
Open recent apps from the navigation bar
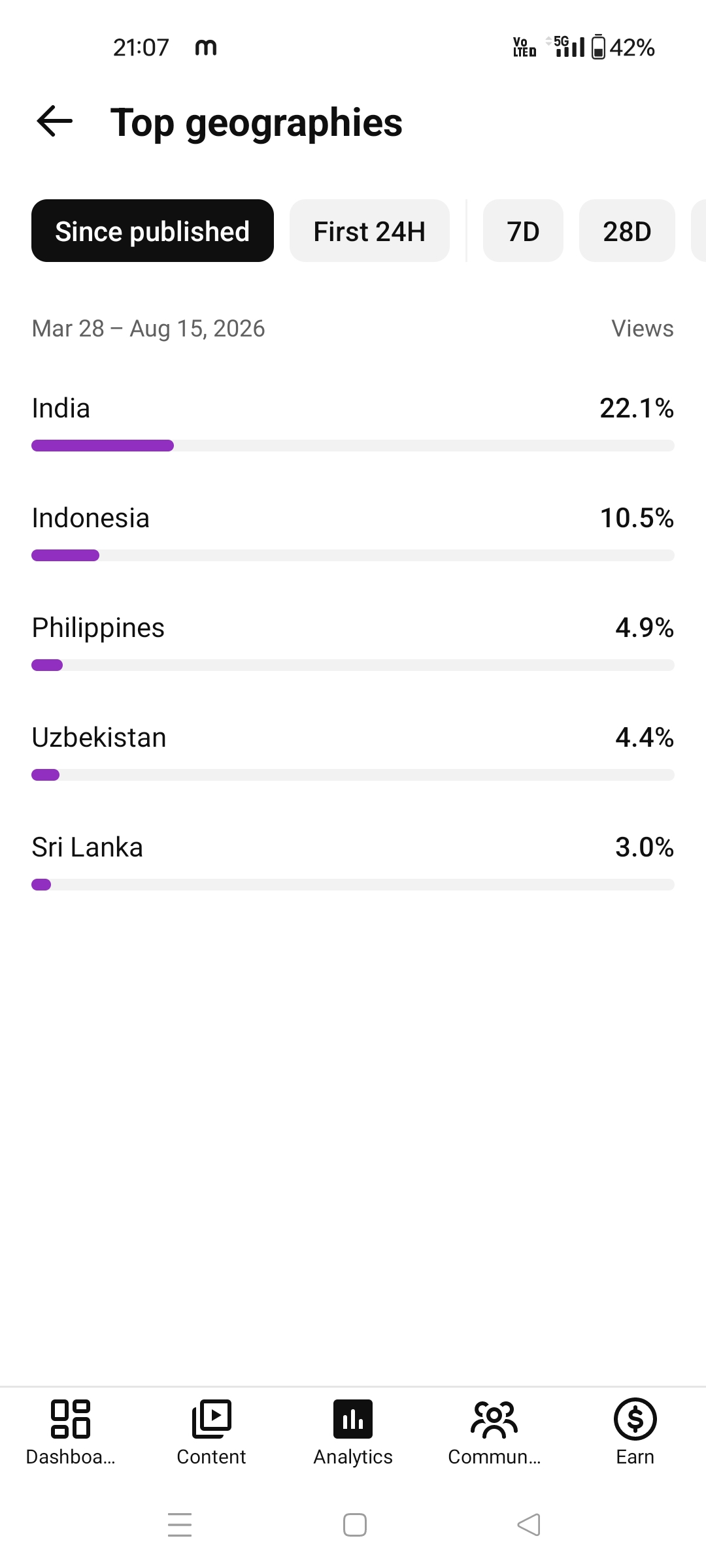click(x=180, y=1525)
